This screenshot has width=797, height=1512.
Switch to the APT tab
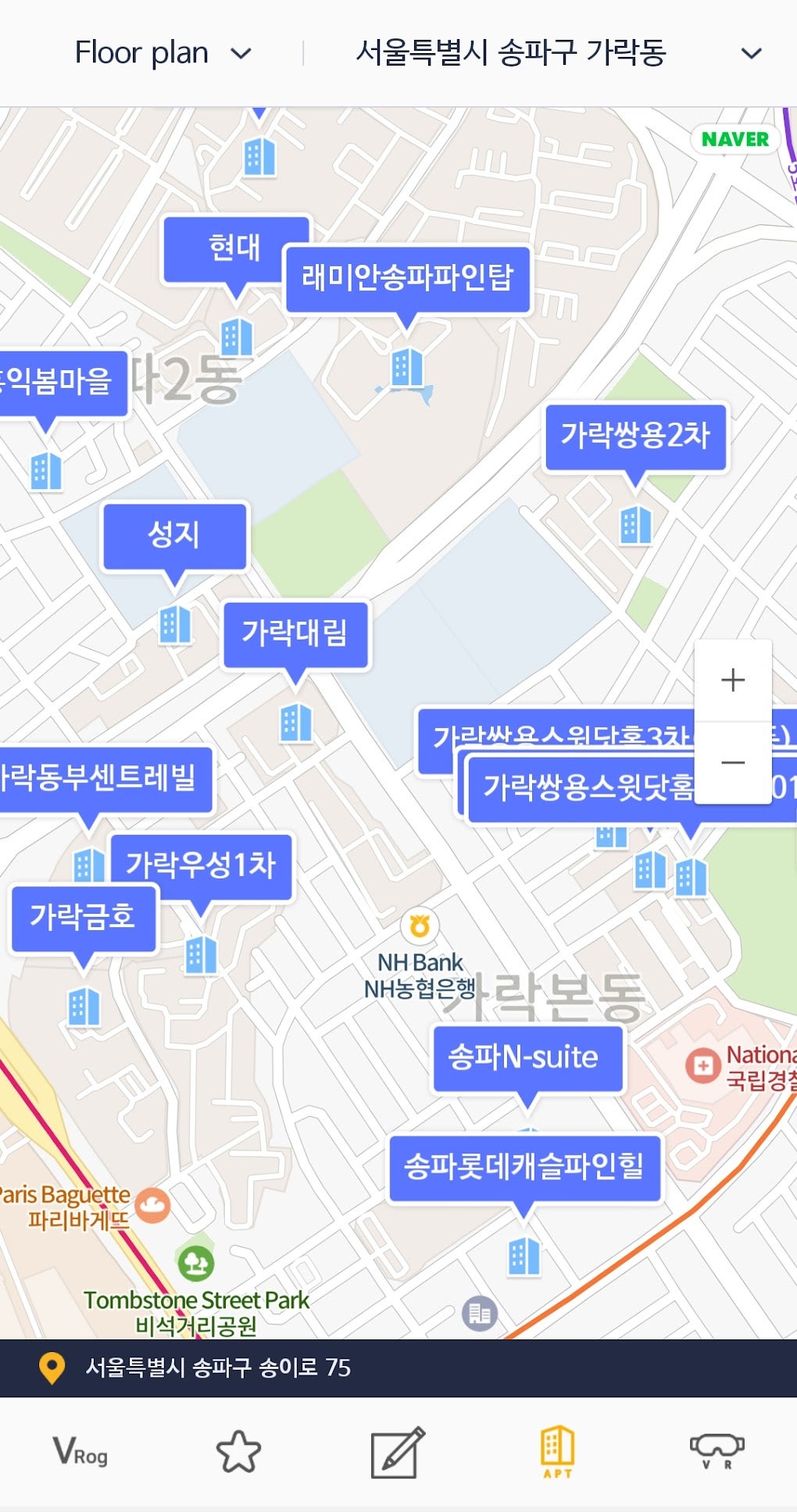557,1452
